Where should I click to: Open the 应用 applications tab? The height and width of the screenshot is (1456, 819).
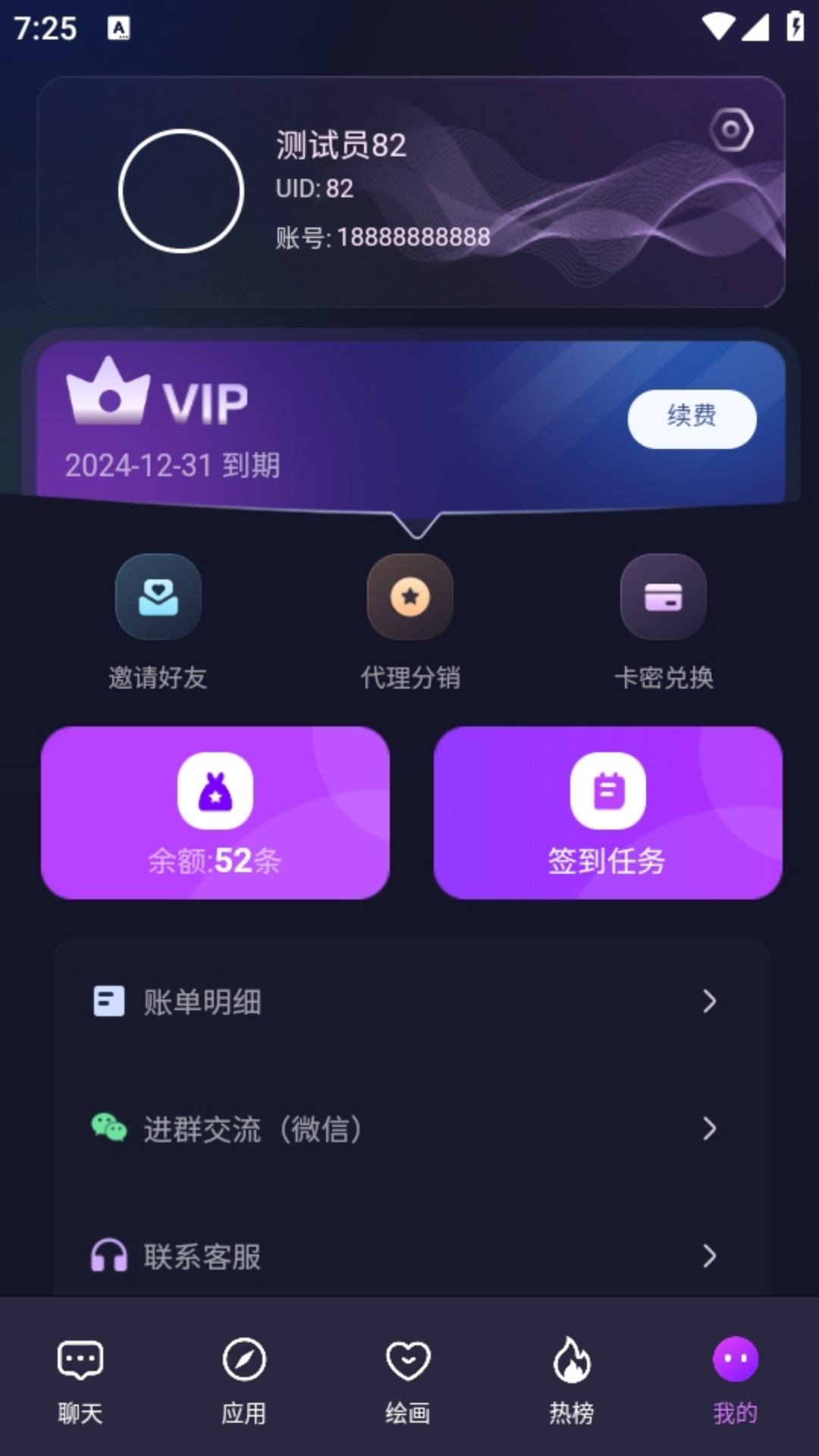tap(243, 1380)
